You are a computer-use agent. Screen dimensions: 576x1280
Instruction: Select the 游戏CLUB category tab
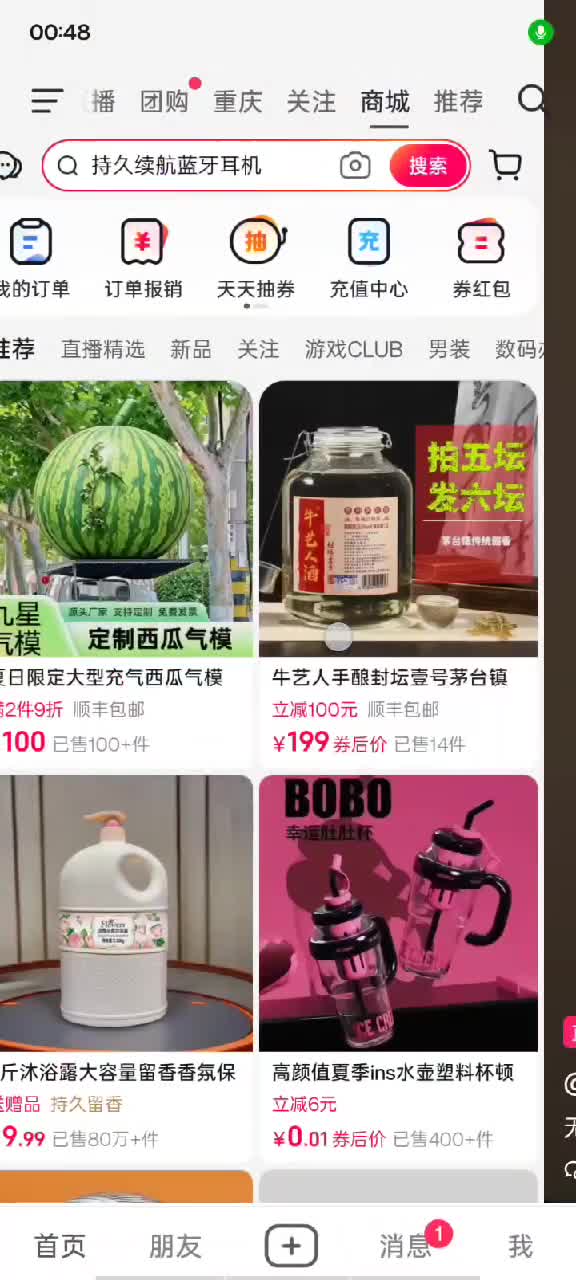click(354, 349)
